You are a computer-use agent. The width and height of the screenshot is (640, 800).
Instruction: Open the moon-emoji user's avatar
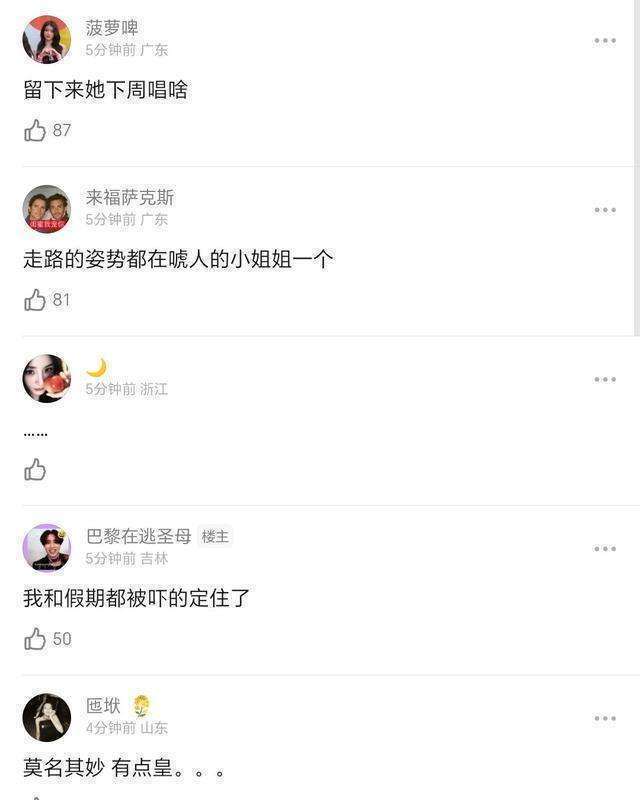tap(47, 379)
